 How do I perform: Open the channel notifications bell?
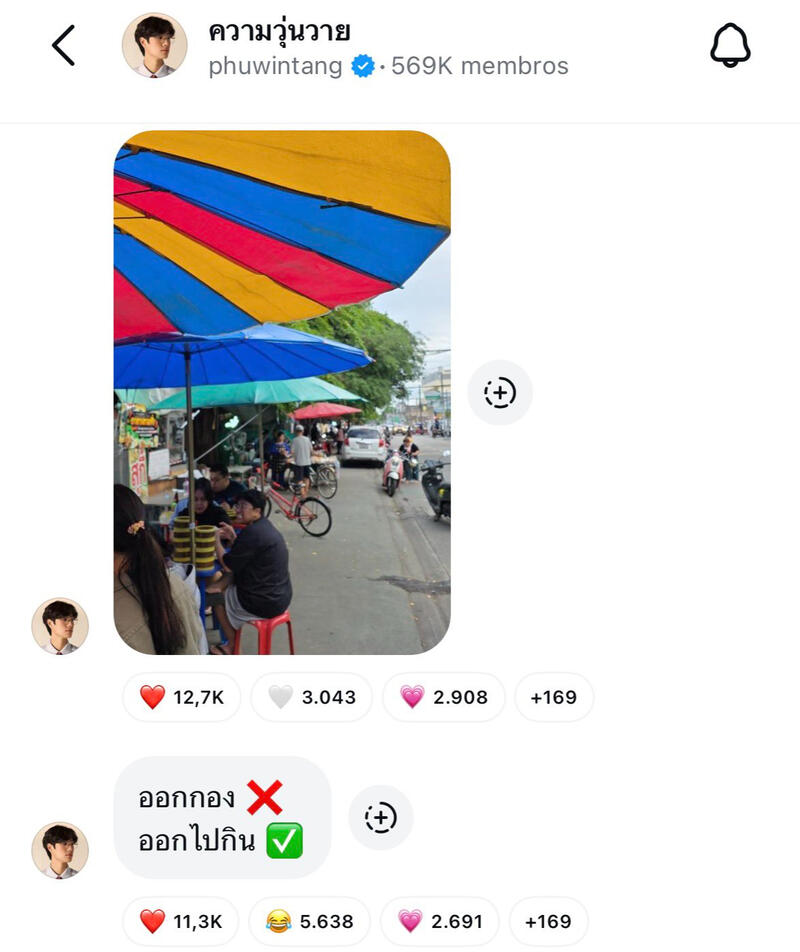point(730,46)
